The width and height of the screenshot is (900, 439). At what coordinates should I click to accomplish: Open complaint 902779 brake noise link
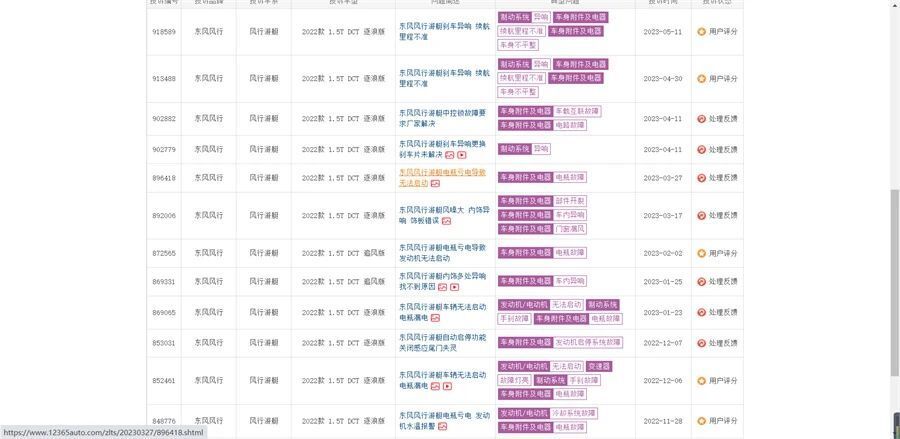(441, 143)
